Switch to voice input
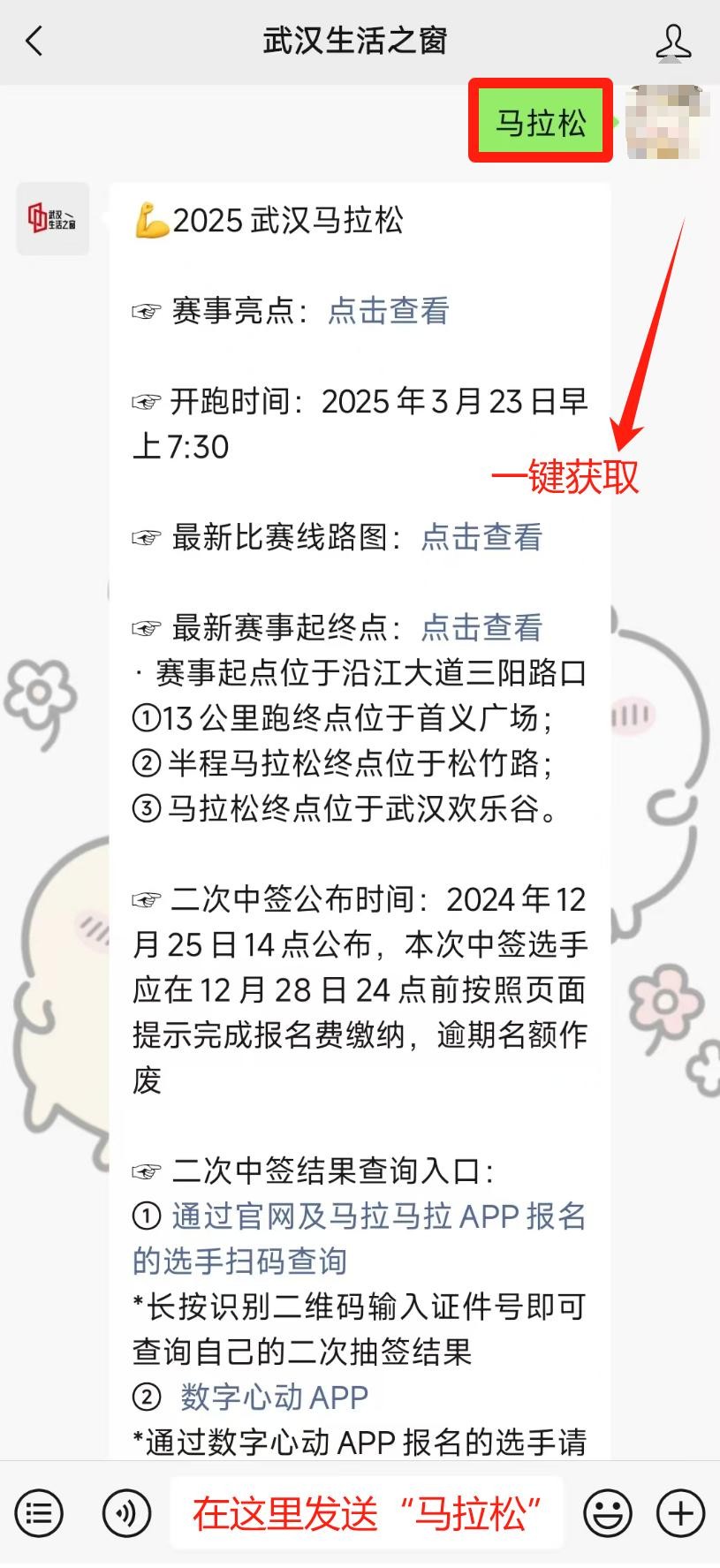 126,1512
